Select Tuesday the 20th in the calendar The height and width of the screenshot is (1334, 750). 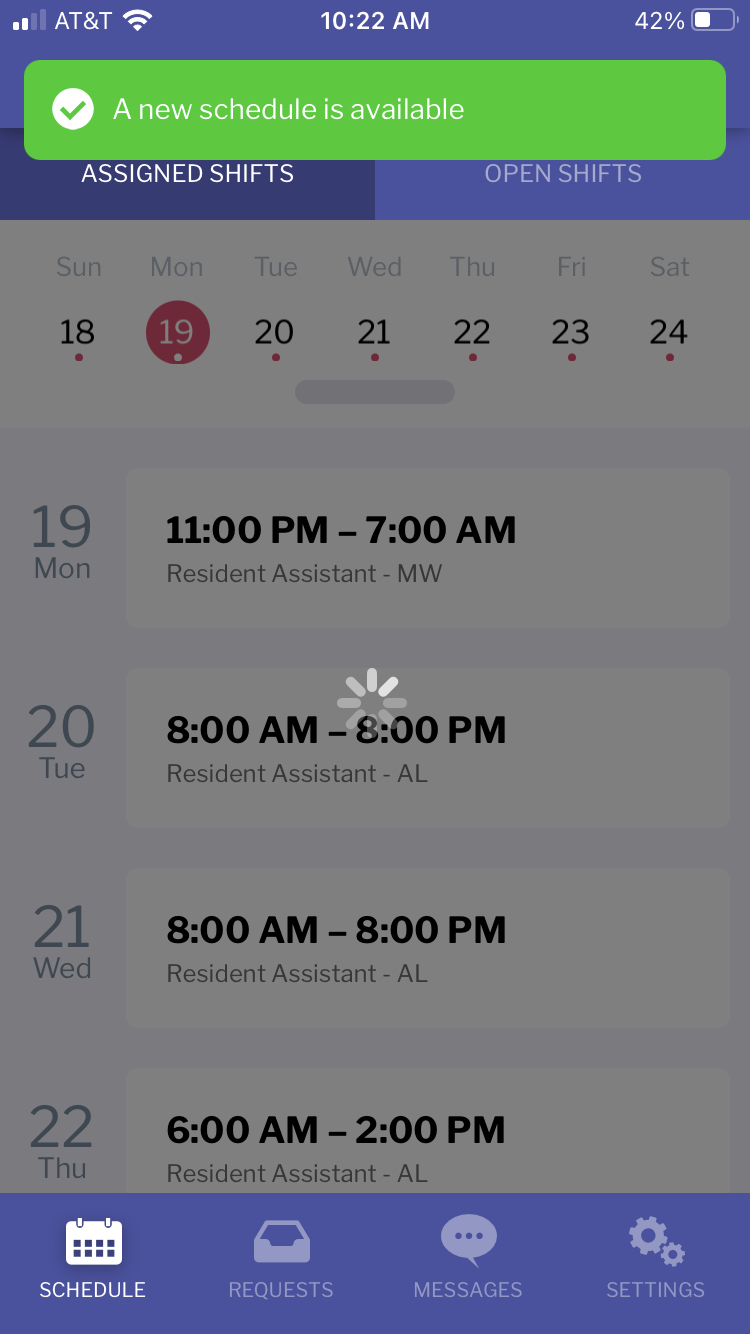click(x=274, y=333)
